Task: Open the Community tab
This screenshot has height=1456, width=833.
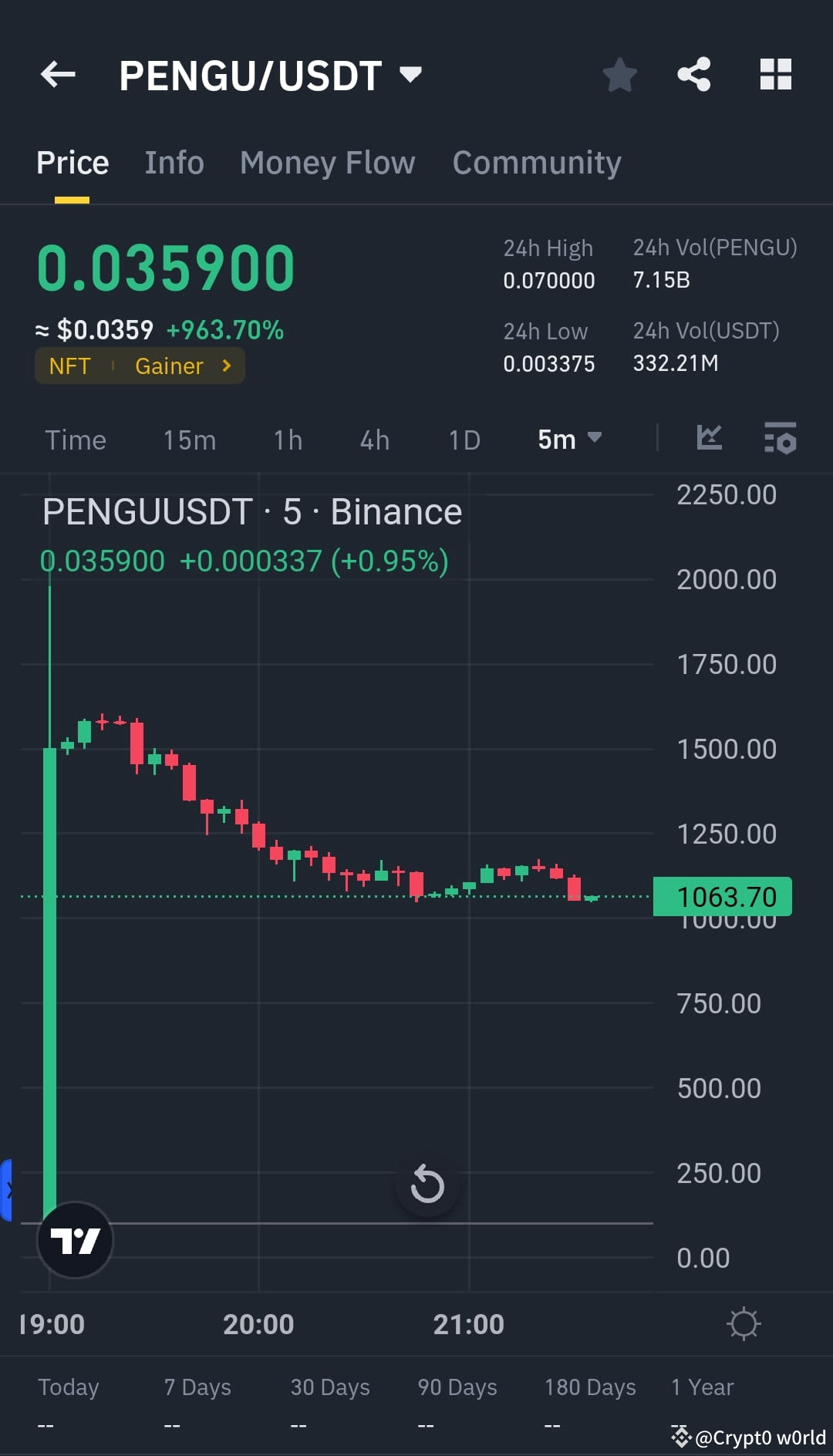Action: tap(536, 163)
